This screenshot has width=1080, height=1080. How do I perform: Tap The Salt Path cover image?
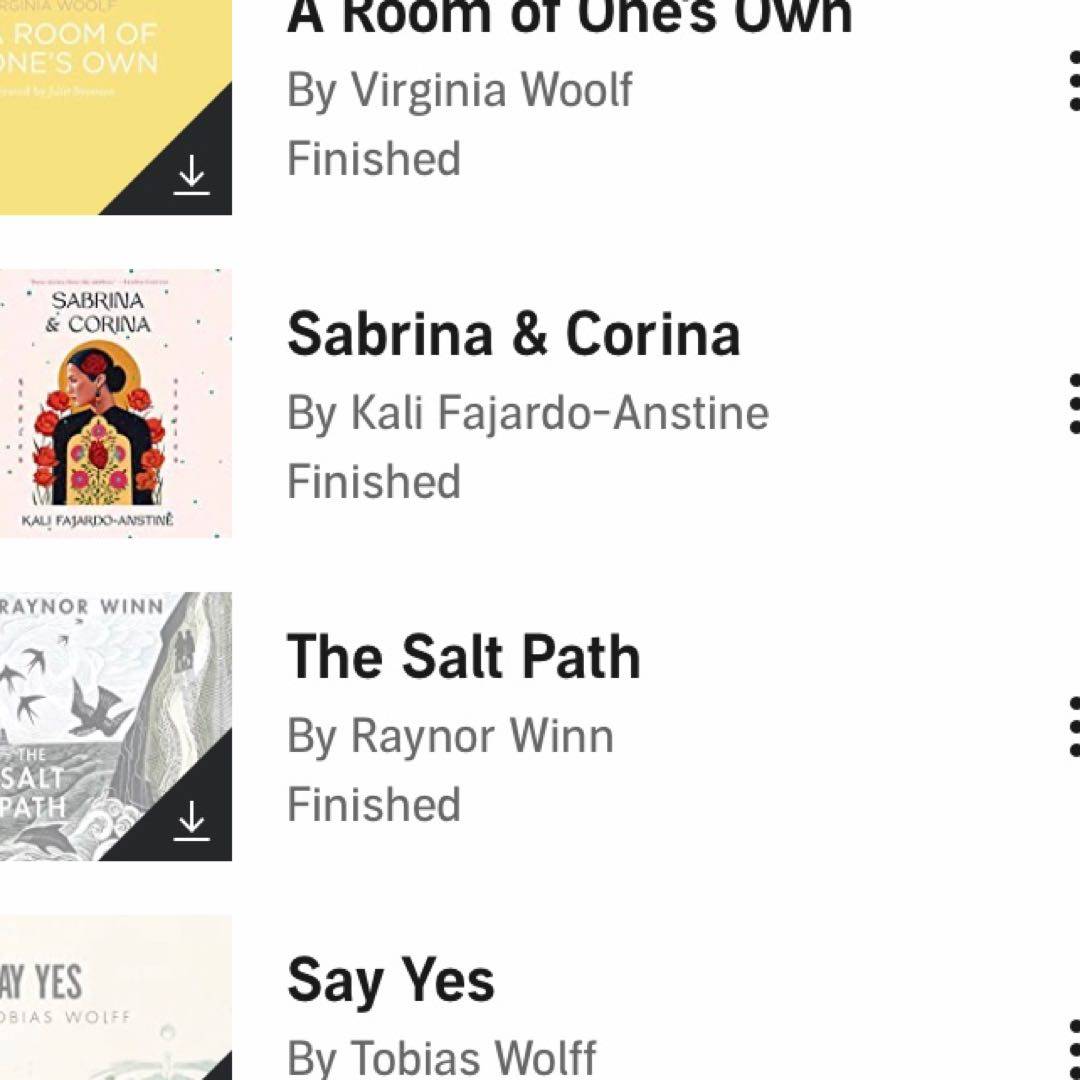[115, 726]
